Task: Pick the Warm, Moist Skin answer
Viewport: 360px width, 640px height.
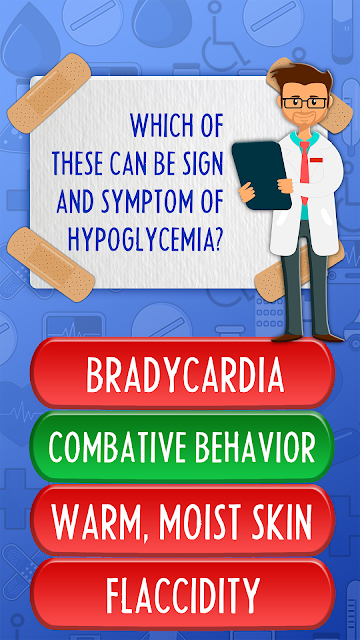Action: [x=182, y=520]
